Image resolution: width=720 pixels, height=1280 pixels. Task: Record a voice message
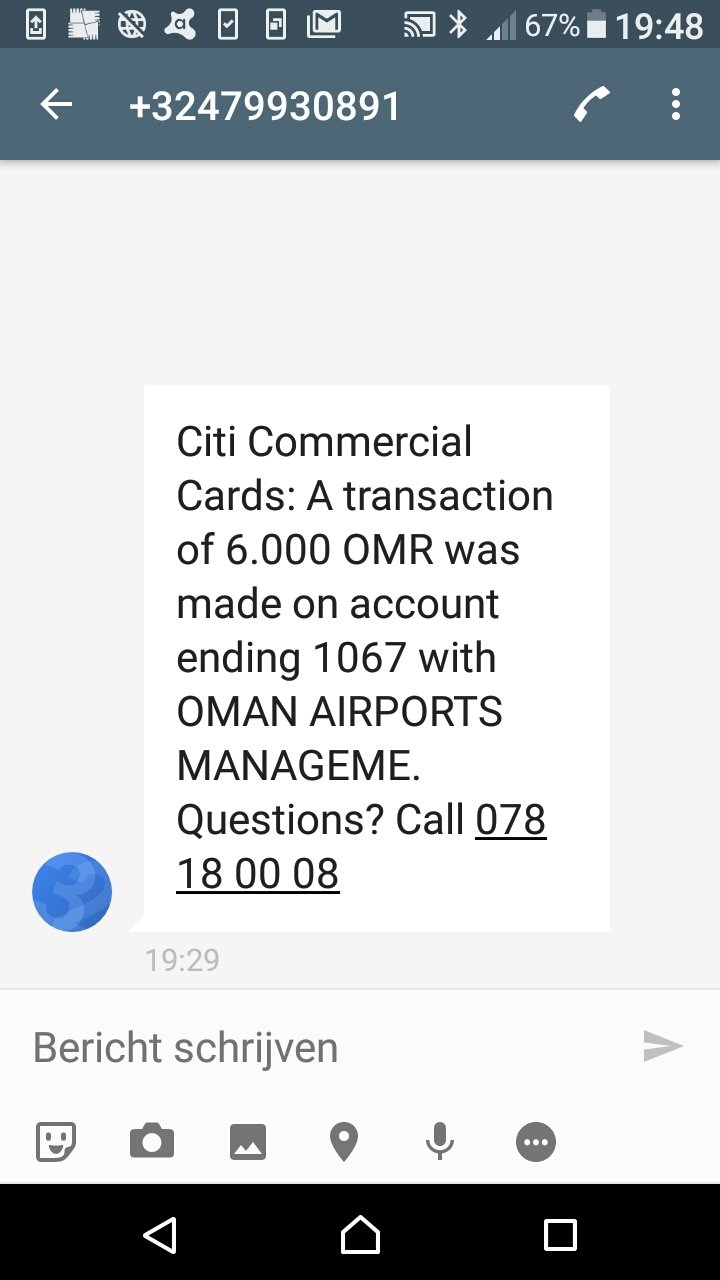coord(440,1141)
